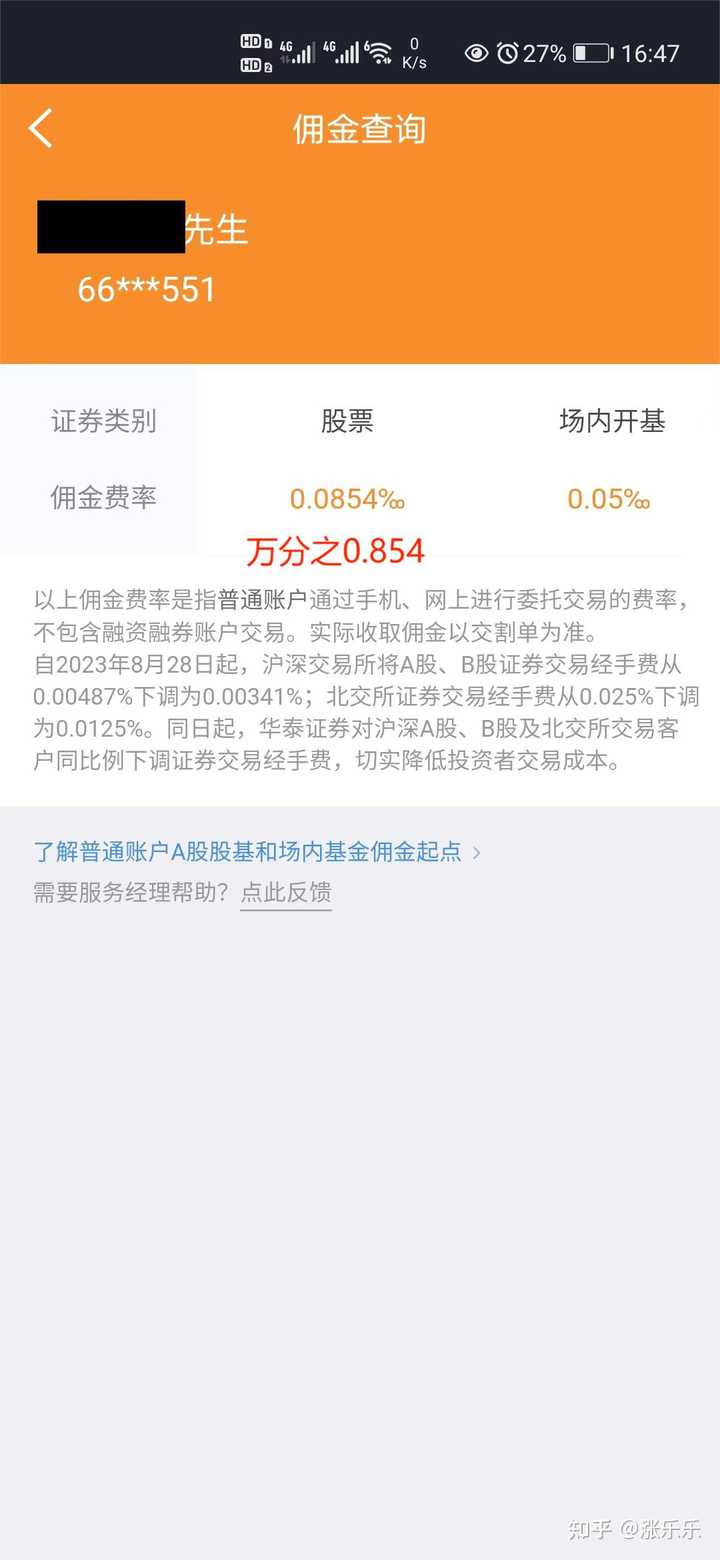720x1560 pixels.
Task: Tap the 0.0854‰ commission rate value
Action: tap(346, 498)
